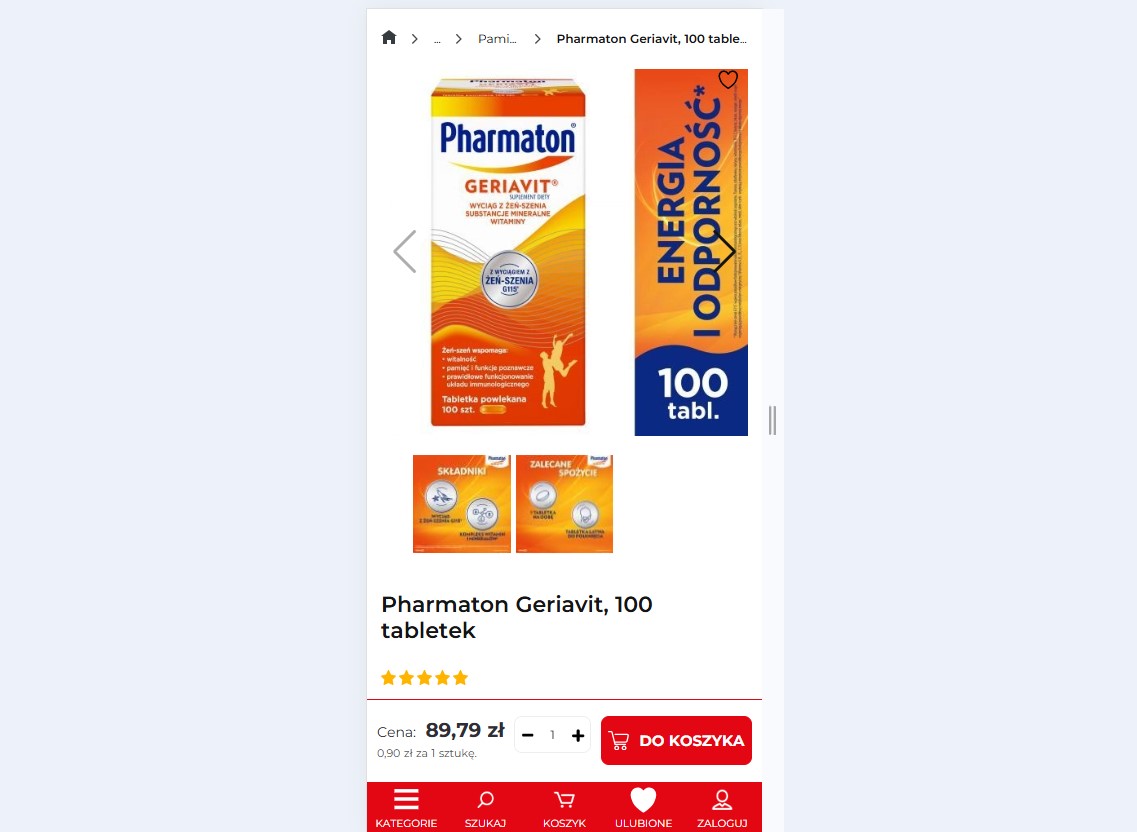
Task: Add product to favorites with heart icon
Action: coord(728,79)
